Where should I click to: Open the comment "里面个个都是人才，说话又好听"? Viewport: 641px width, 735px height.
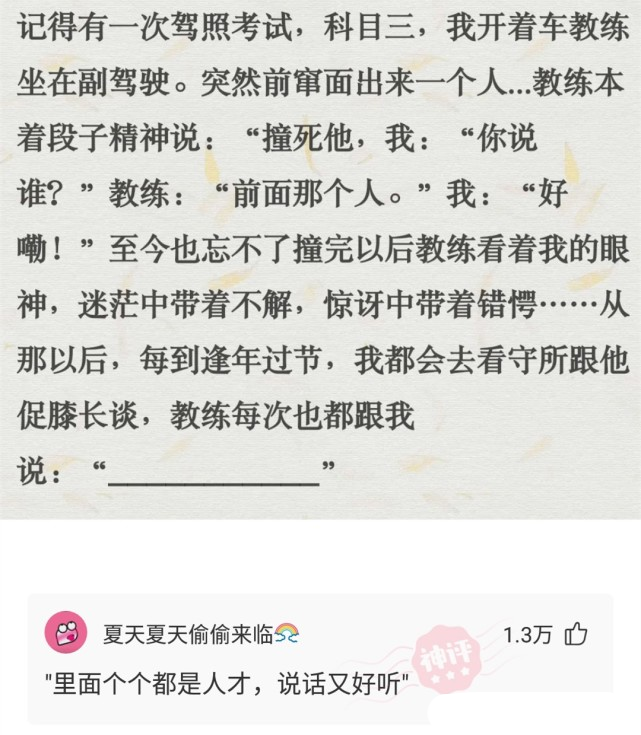226,684
